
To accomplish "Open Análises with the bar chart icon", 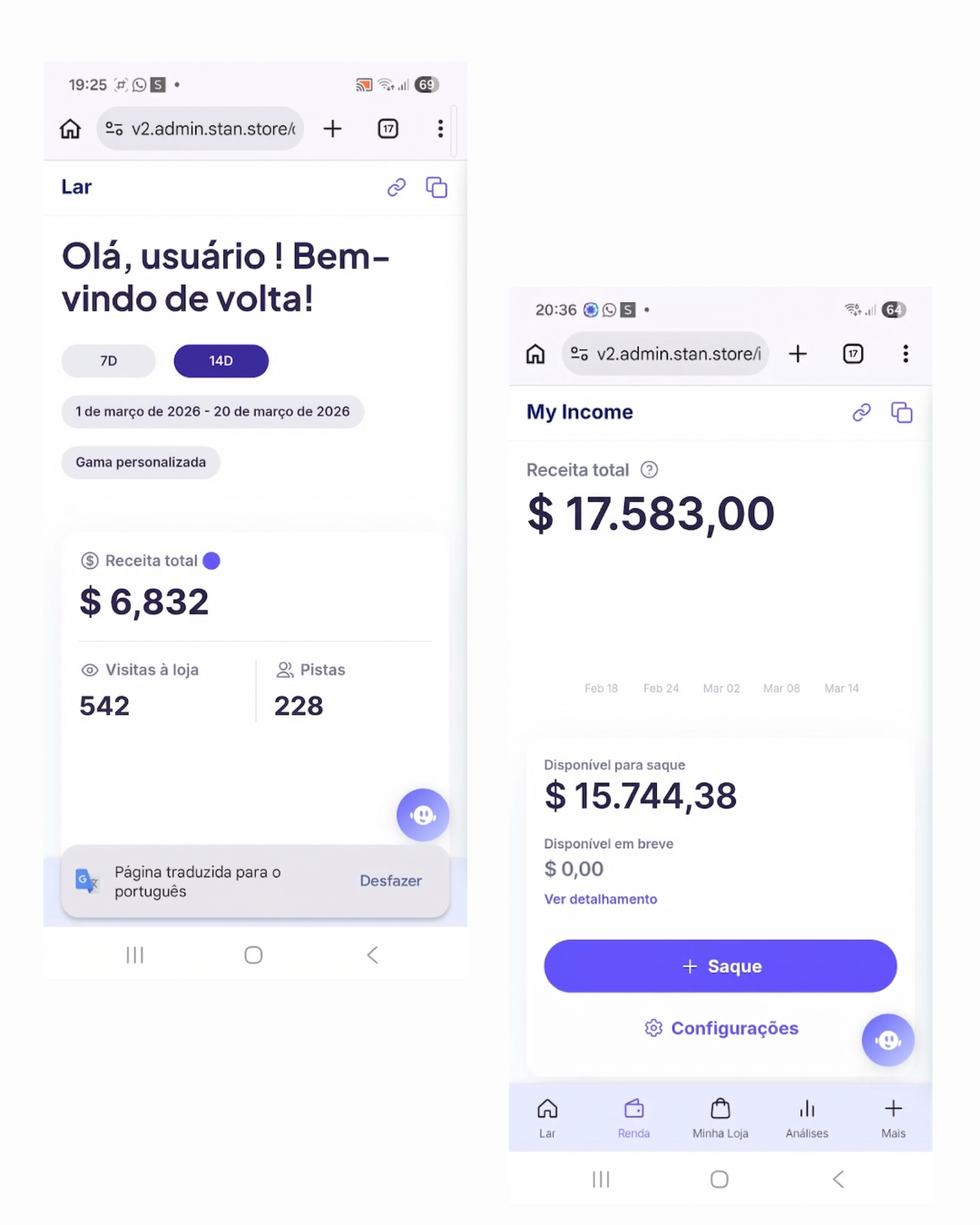I will (806, 1116).
